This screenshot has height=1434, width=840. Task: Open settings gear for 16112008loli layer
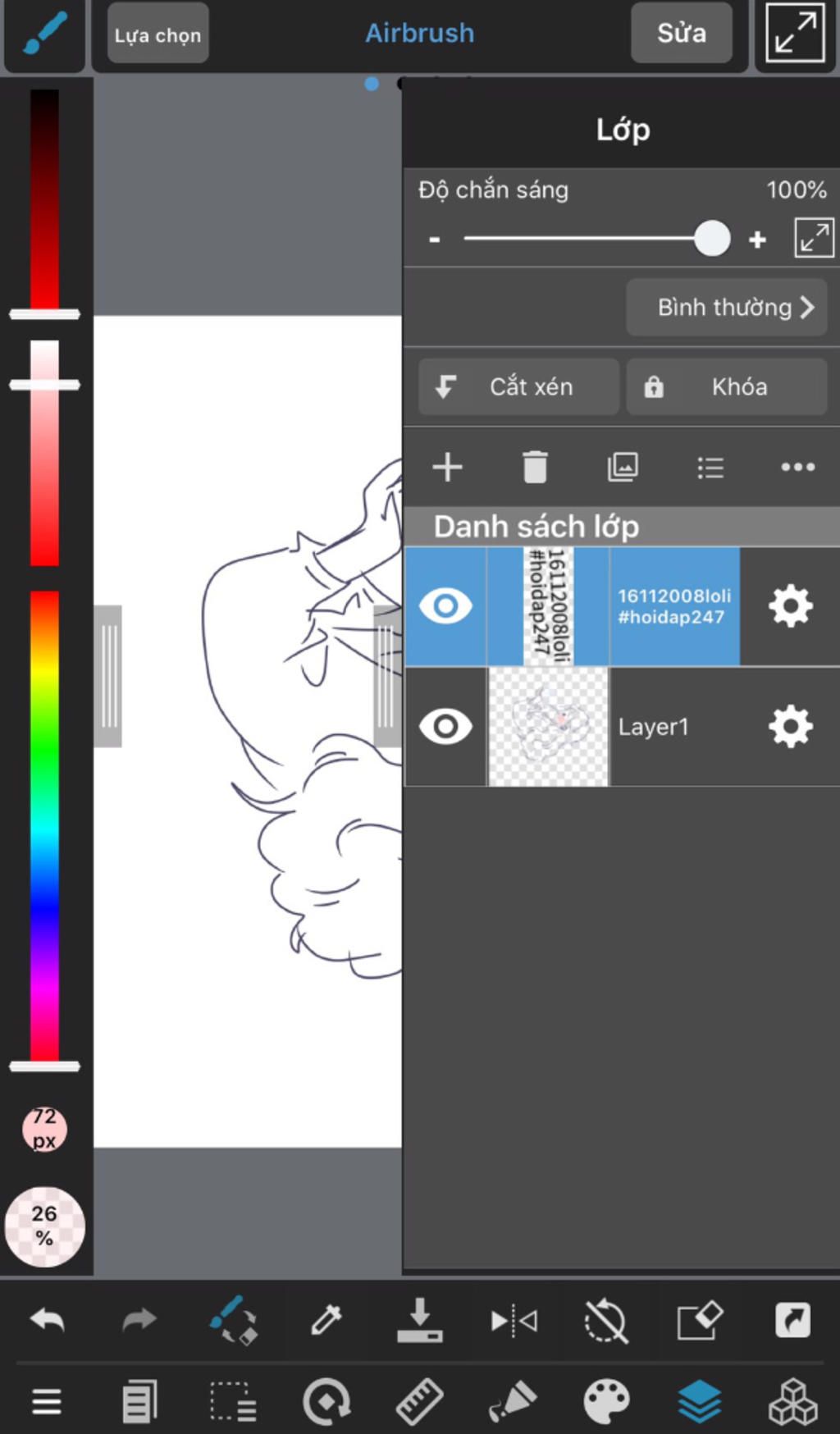tap(790, 606)
